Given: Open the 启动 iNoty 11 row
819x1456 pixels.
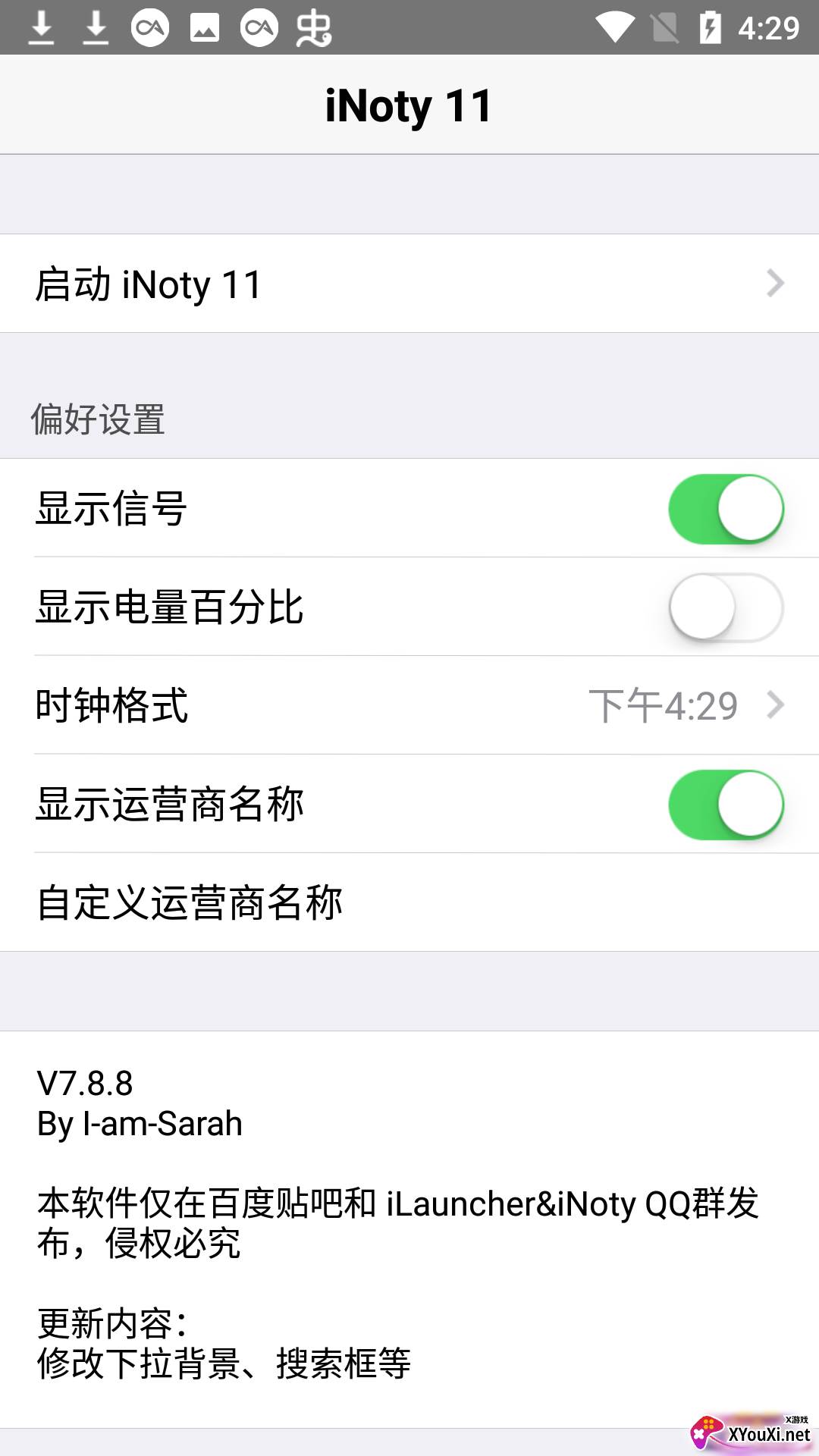Looking at the screenshot, I should tap(409, 284).
